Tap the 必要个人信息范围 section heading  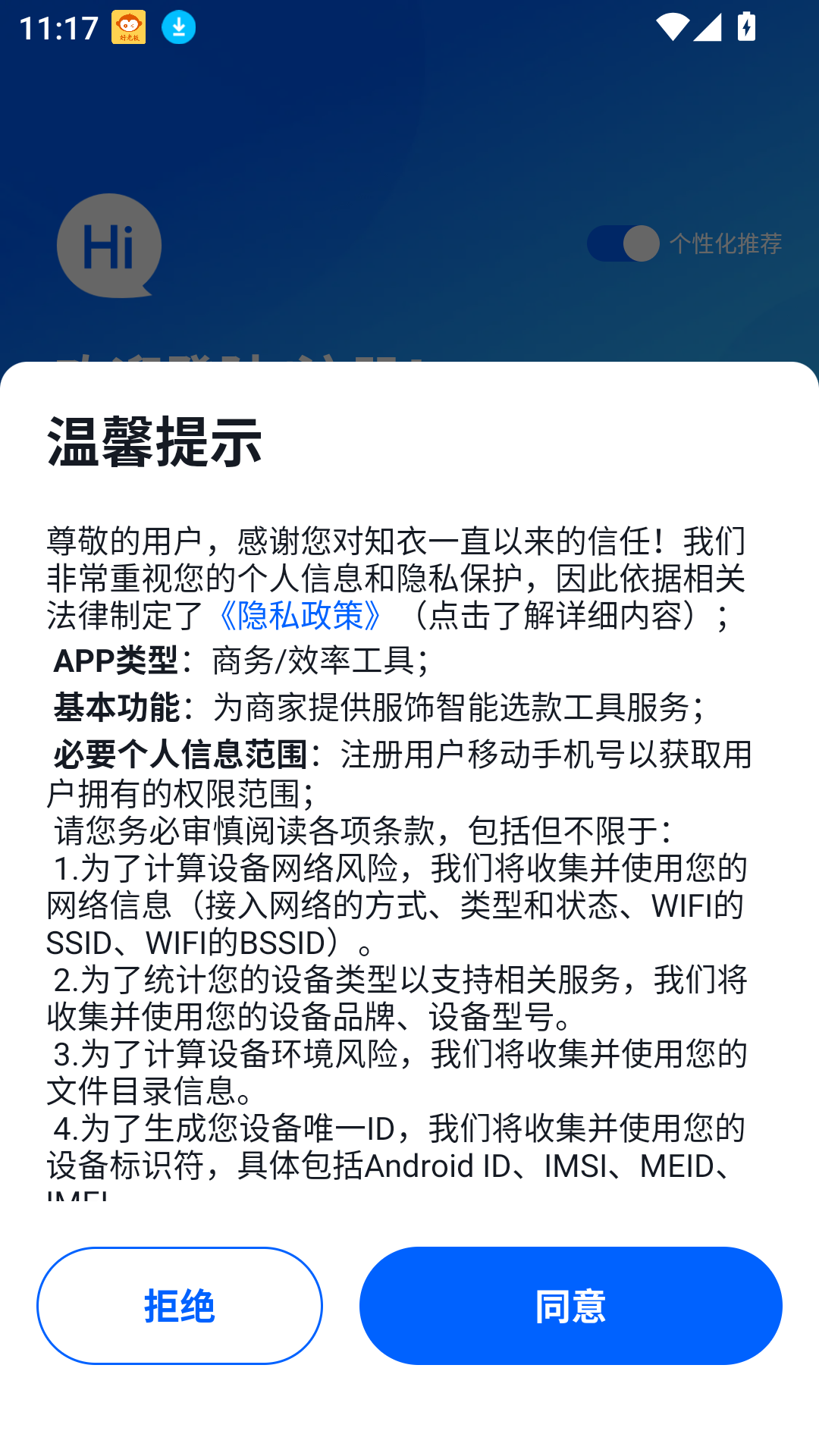(180, 756)
